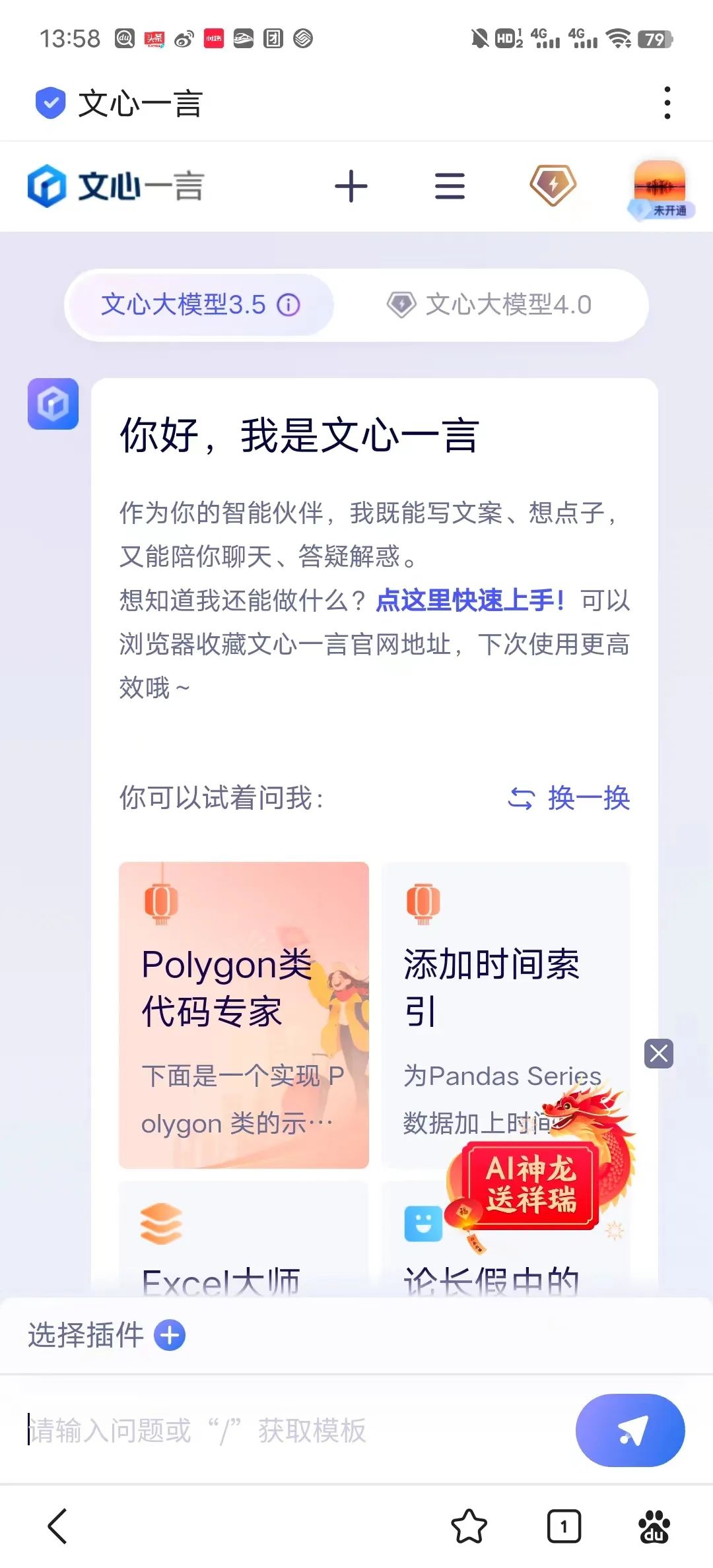Open the Polygon类代码专家 card
713x1568 pixels.
244,1014
